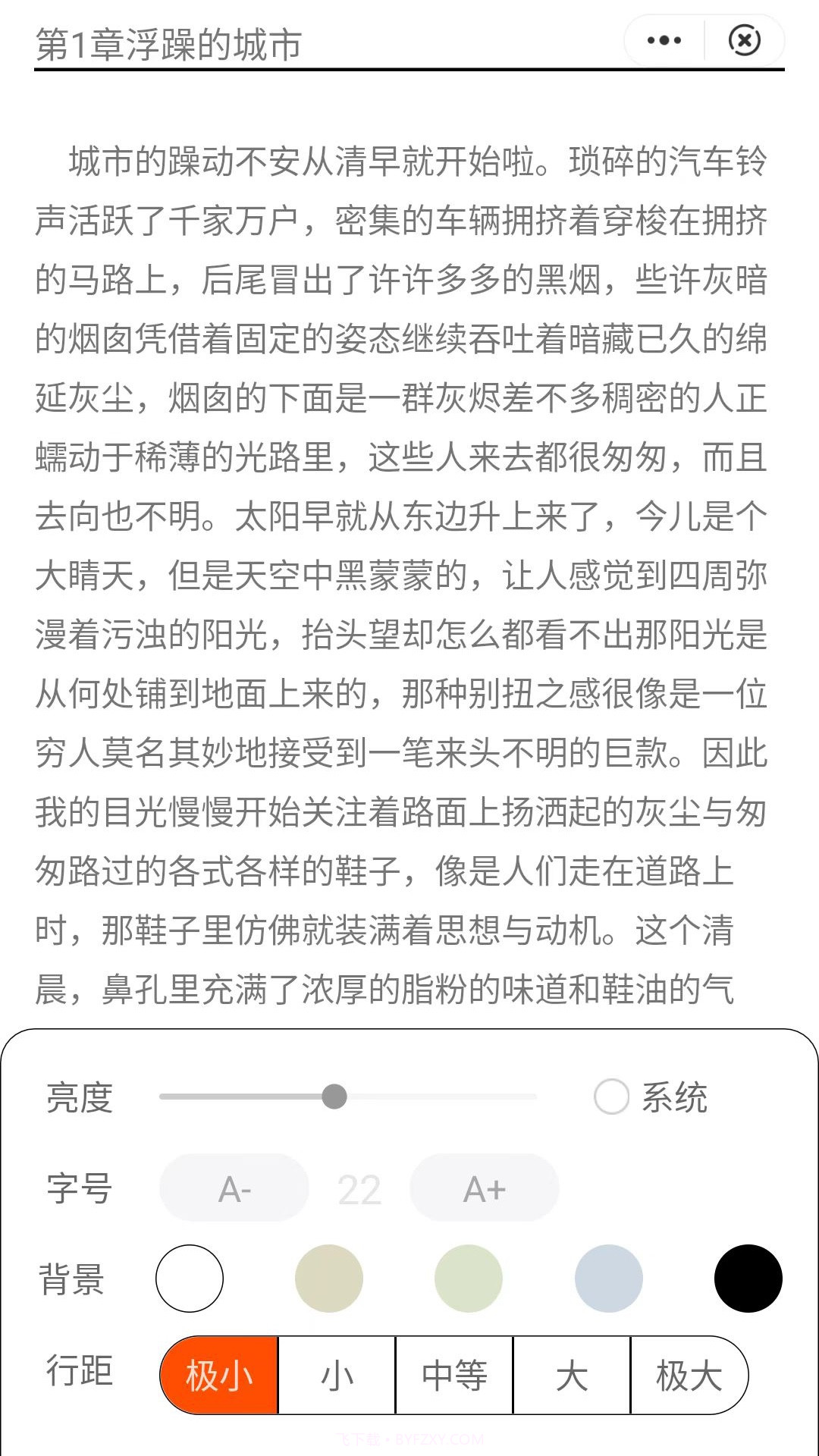This screenshot has height=1456, width=819.
Task: Click the 亮度 brightness label
Action: coord(80,1097)
